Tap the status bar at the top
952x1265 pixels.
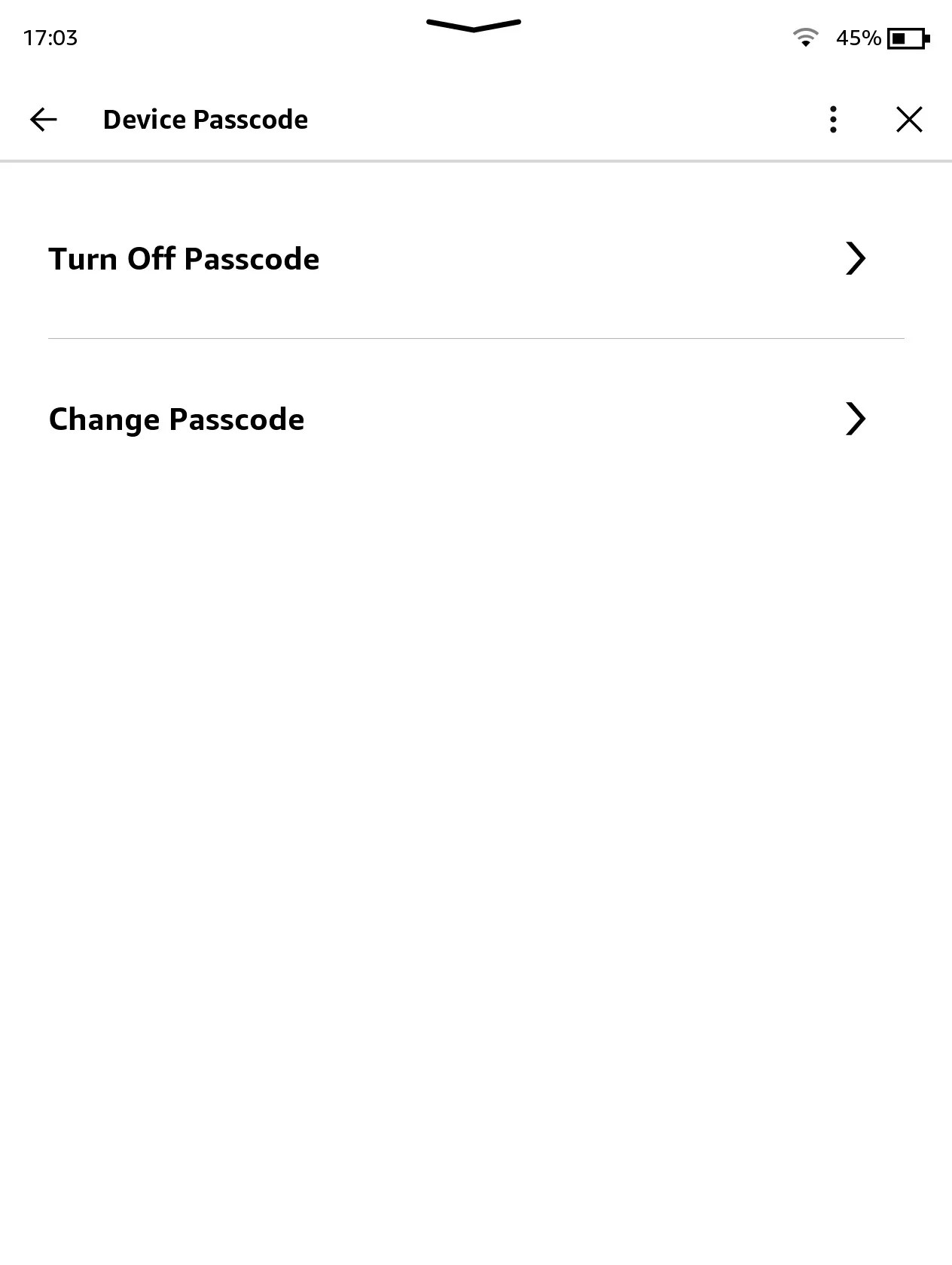pos(476,37)
